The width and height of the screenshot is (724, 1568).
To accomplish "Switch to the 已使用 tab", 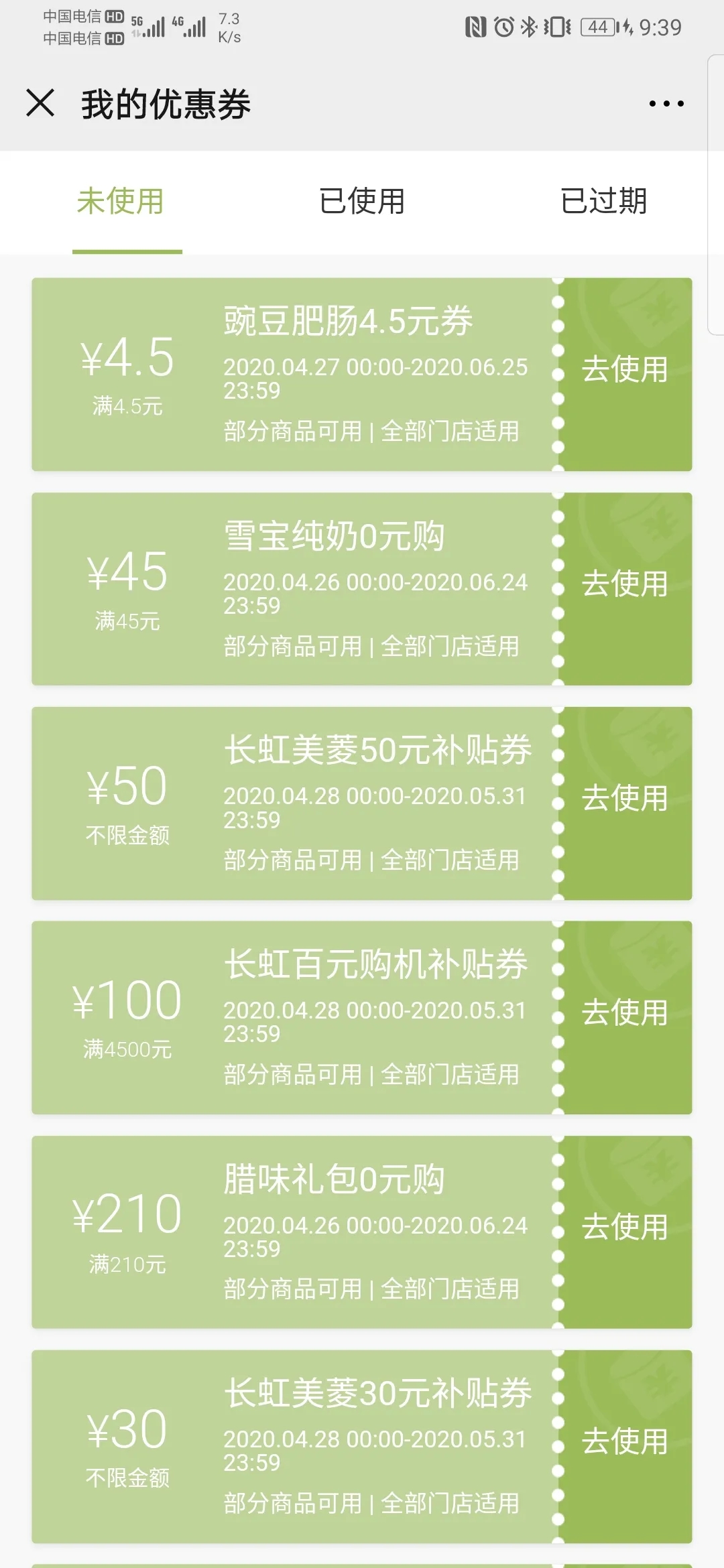I will (x=362, y=202).
